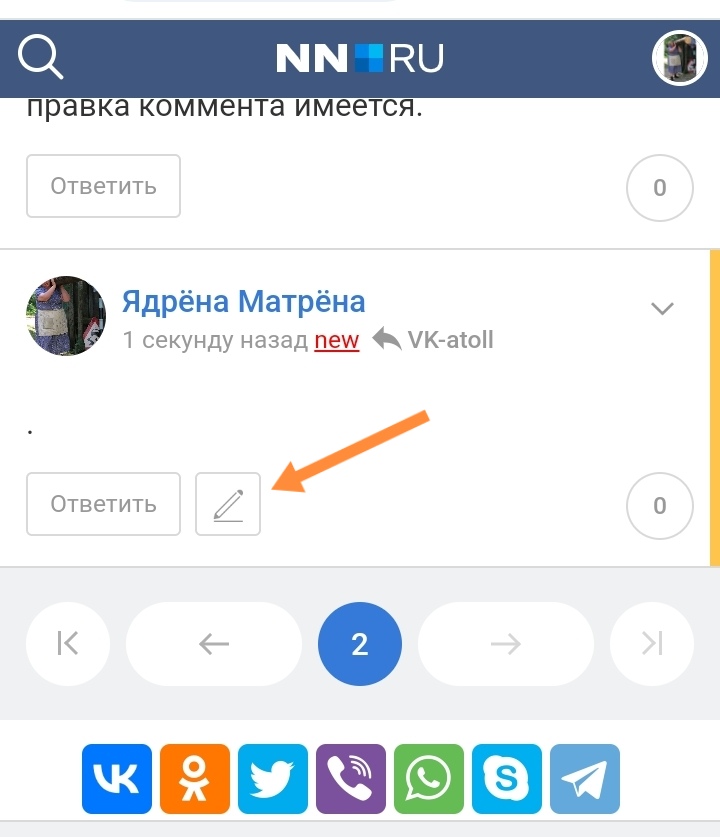Share via Telegram
The height and width of the screenshot is (837, 720).
click(585, 779)
